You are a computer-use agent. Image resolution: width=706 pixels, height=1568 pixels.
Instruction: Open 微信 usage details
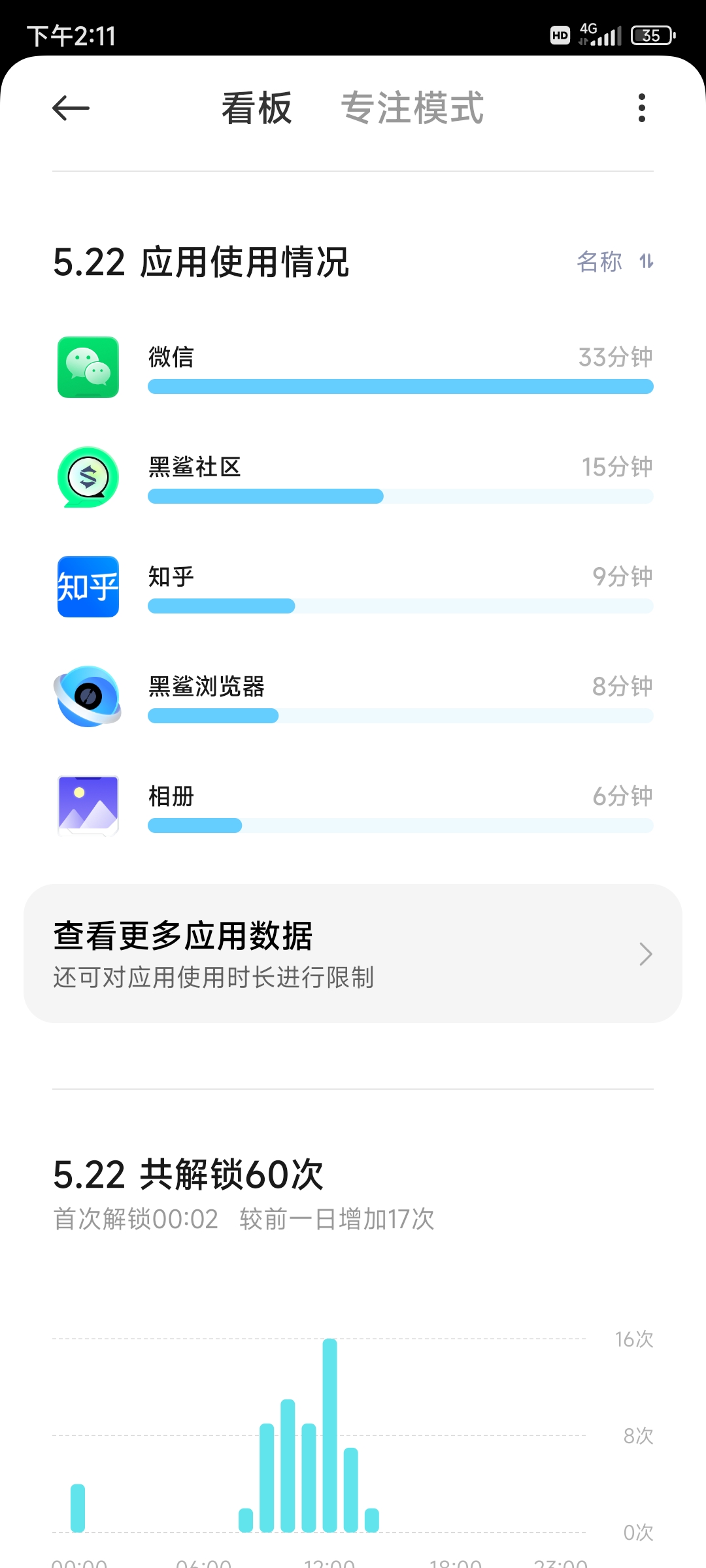click(x=353, y=367)
